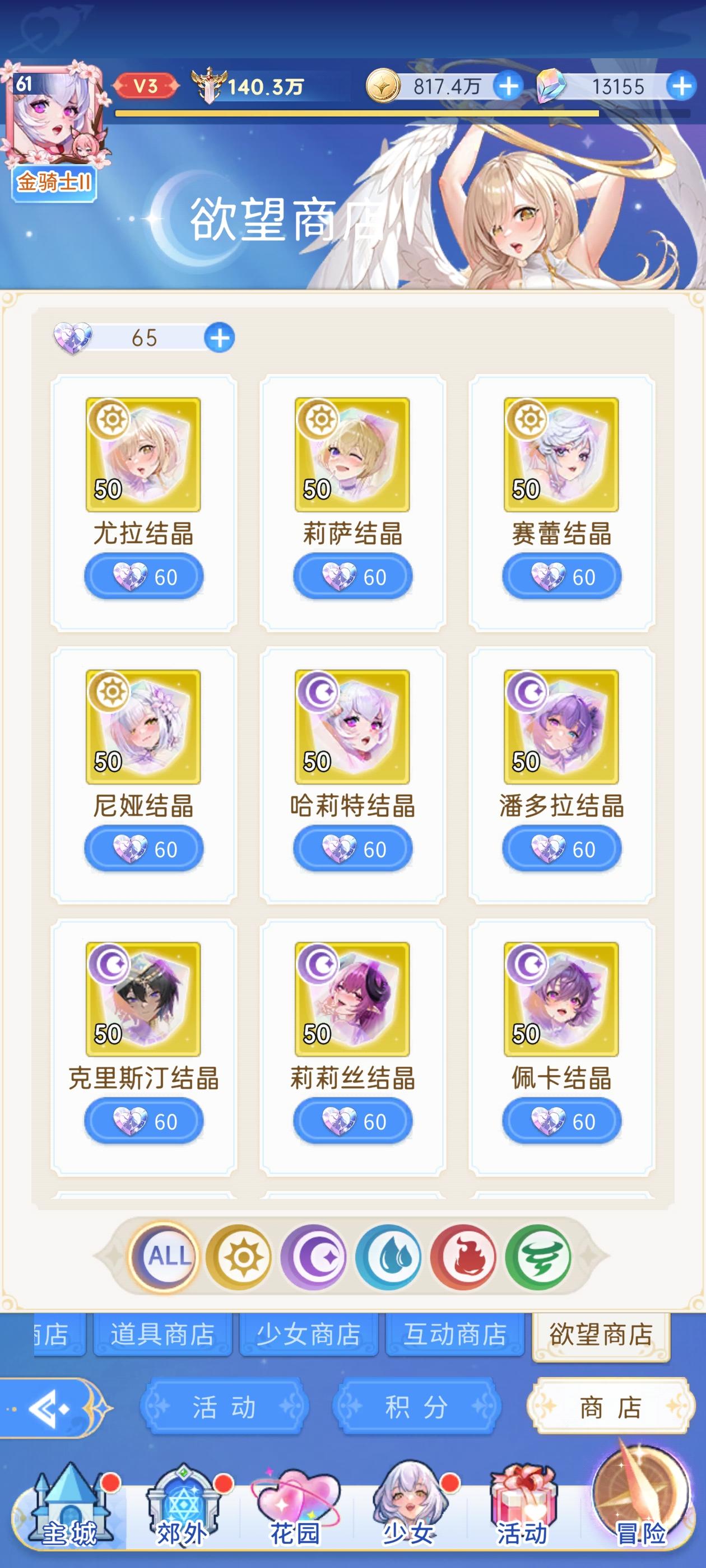This screenshot has height=1568, width=706.
Task: Filter crystals by sun element
Action: (x=239, y=1256)
